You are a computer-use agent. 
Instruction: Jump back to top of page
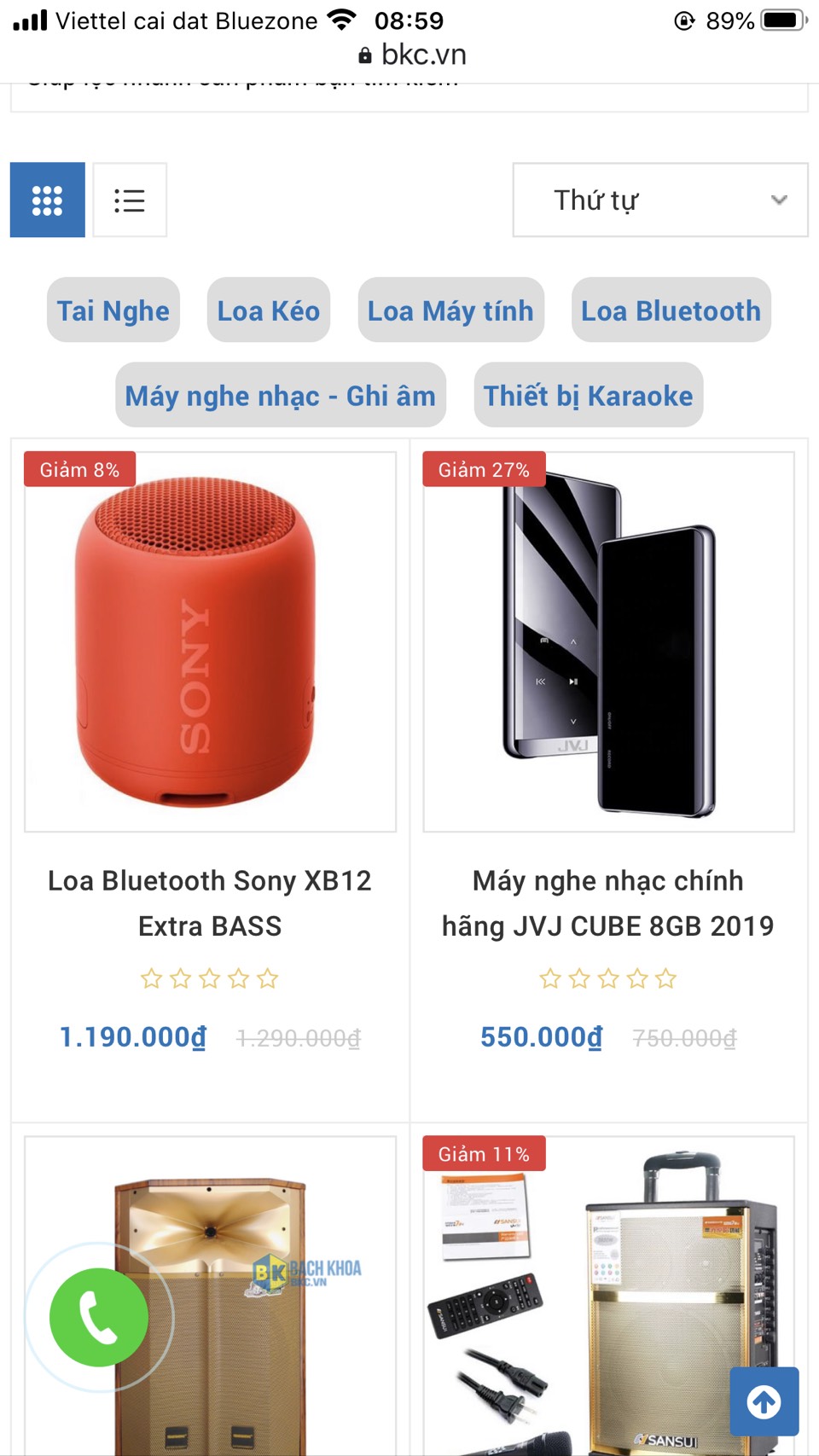click(x=764, y=1401)
